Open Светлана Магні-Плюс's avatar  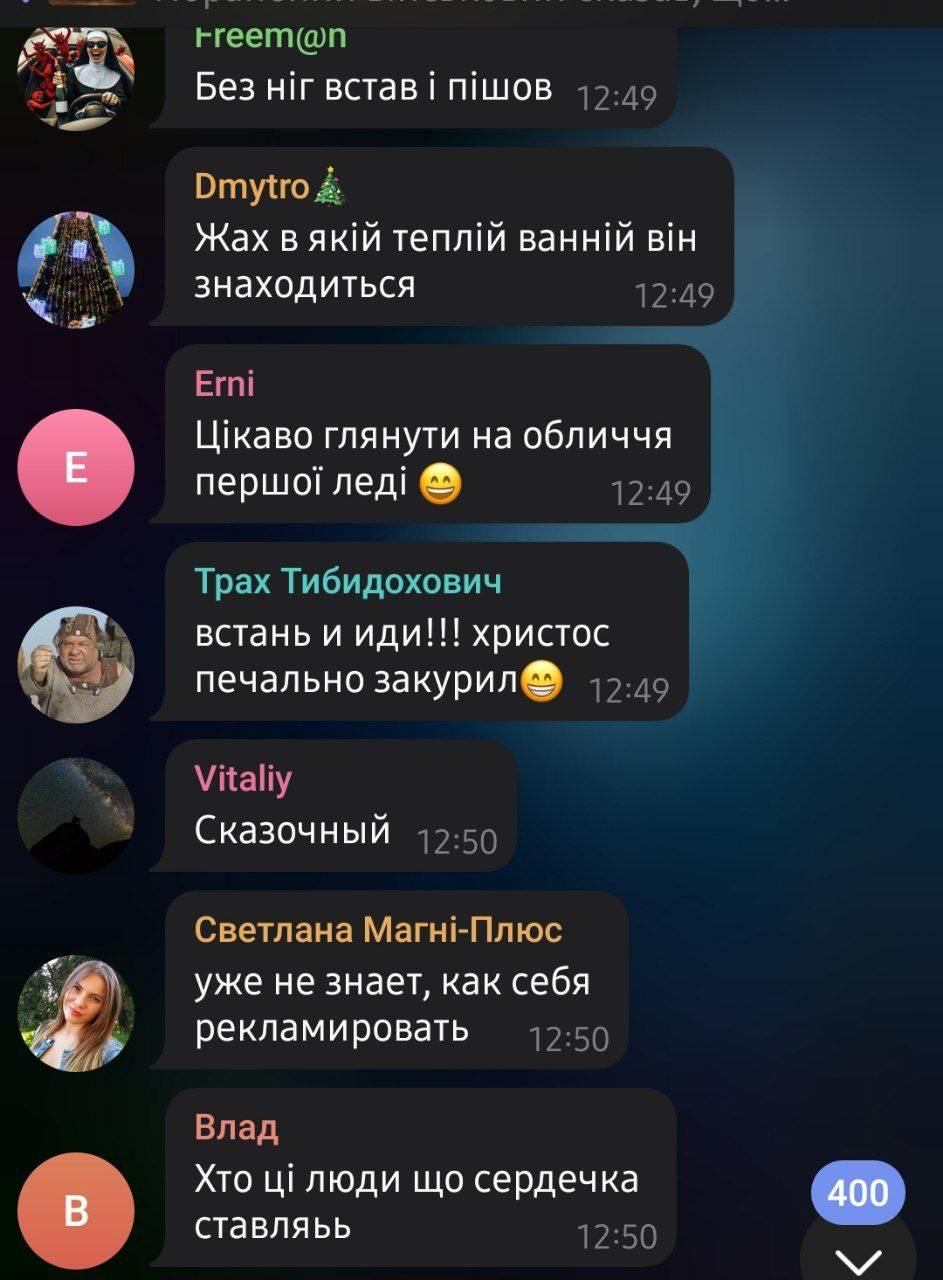click(x=76, y=1013)
